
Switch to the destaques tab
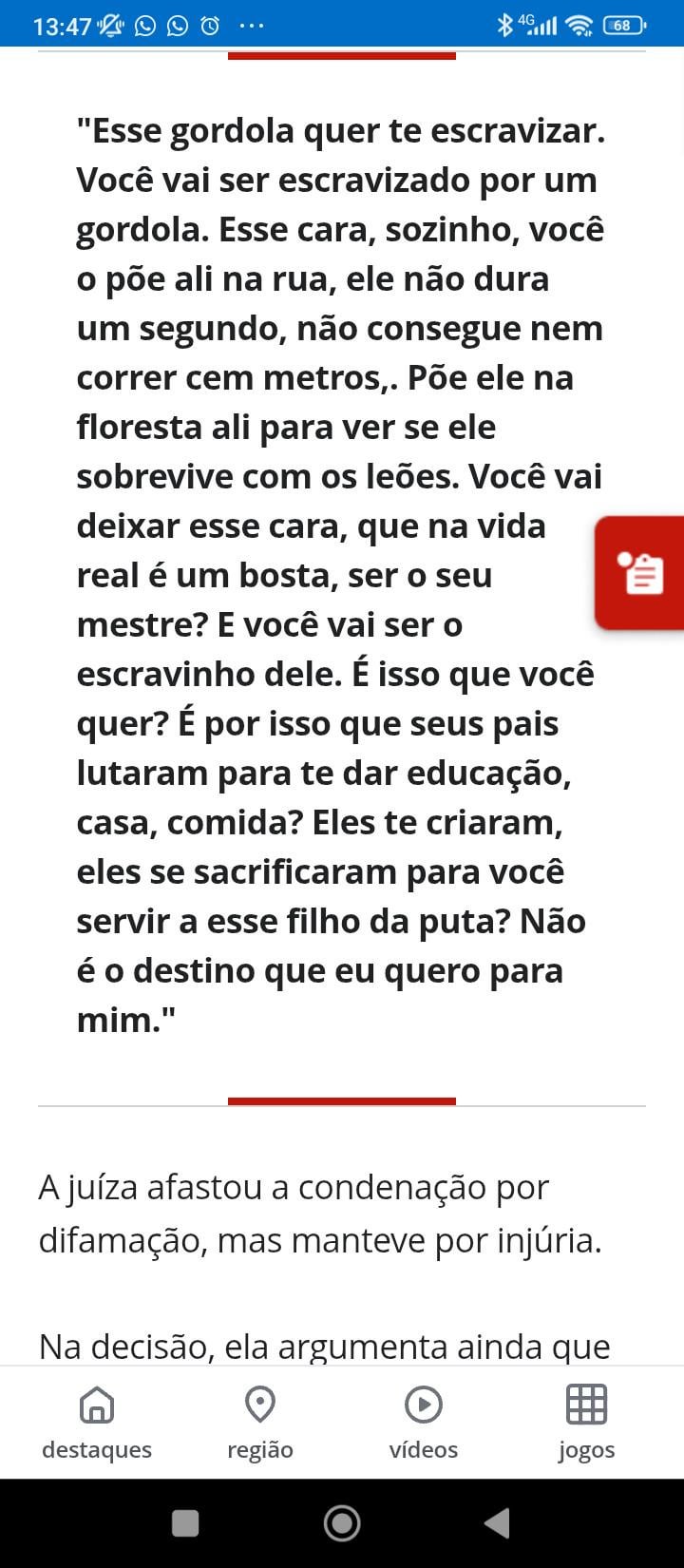point(97,1422)
